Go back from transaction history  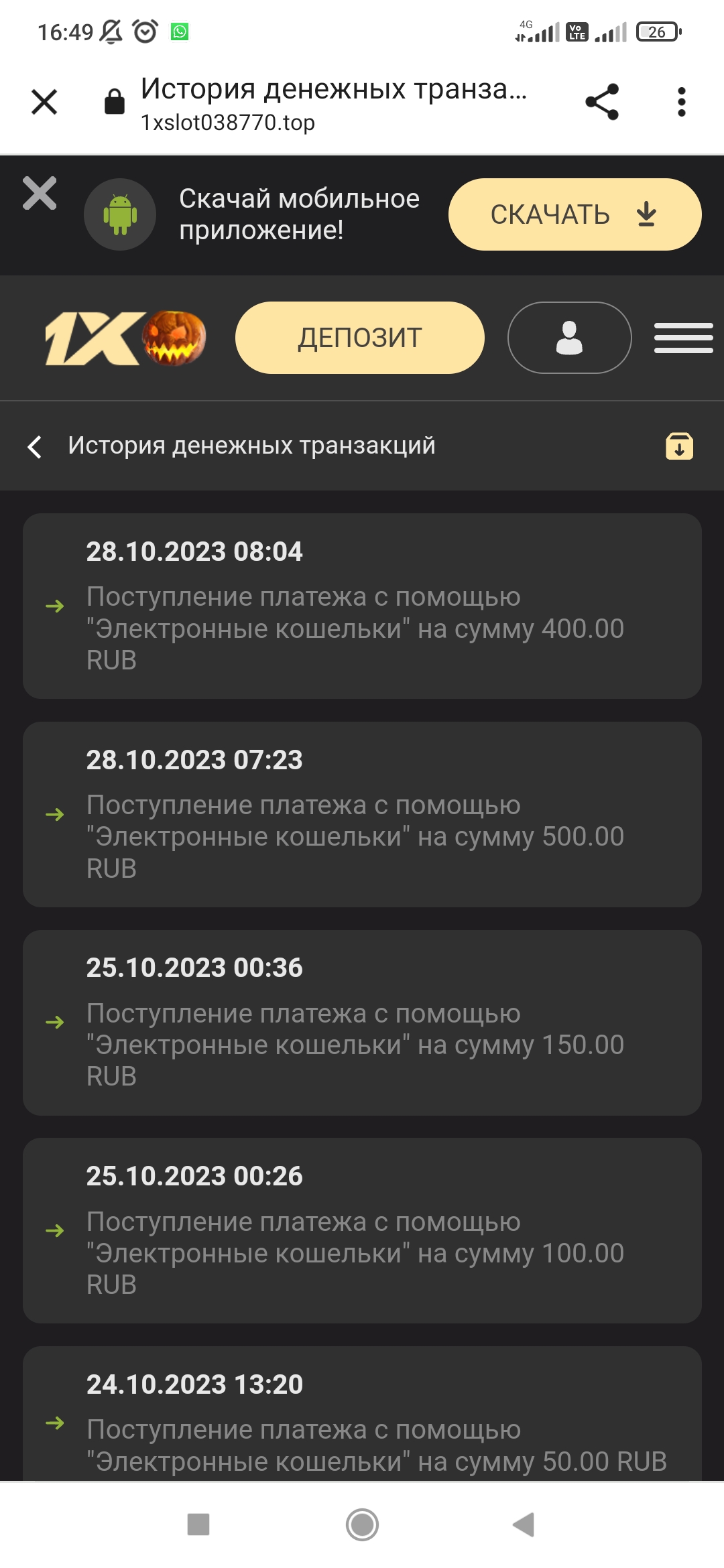(35, 446)
